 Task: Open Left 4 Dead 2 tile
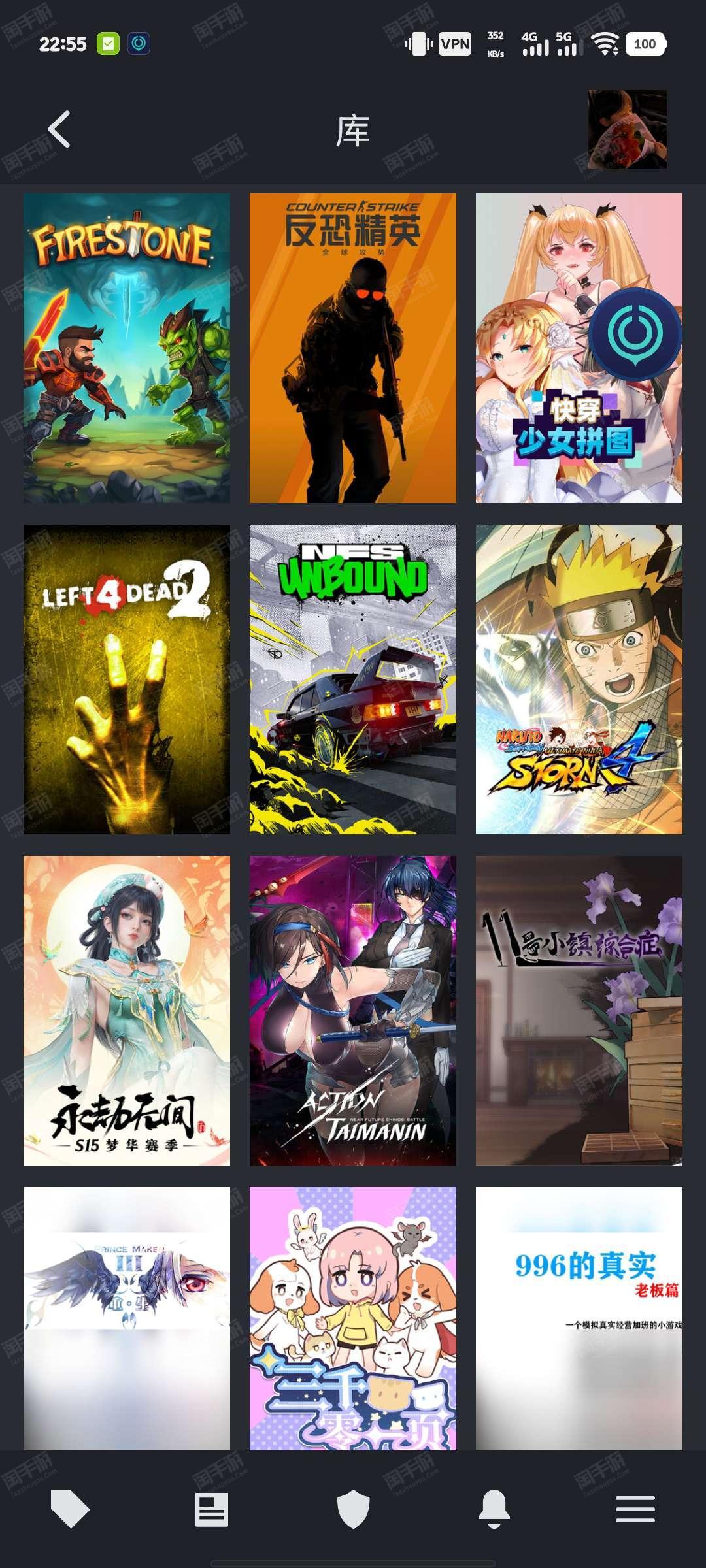point(127,679)
